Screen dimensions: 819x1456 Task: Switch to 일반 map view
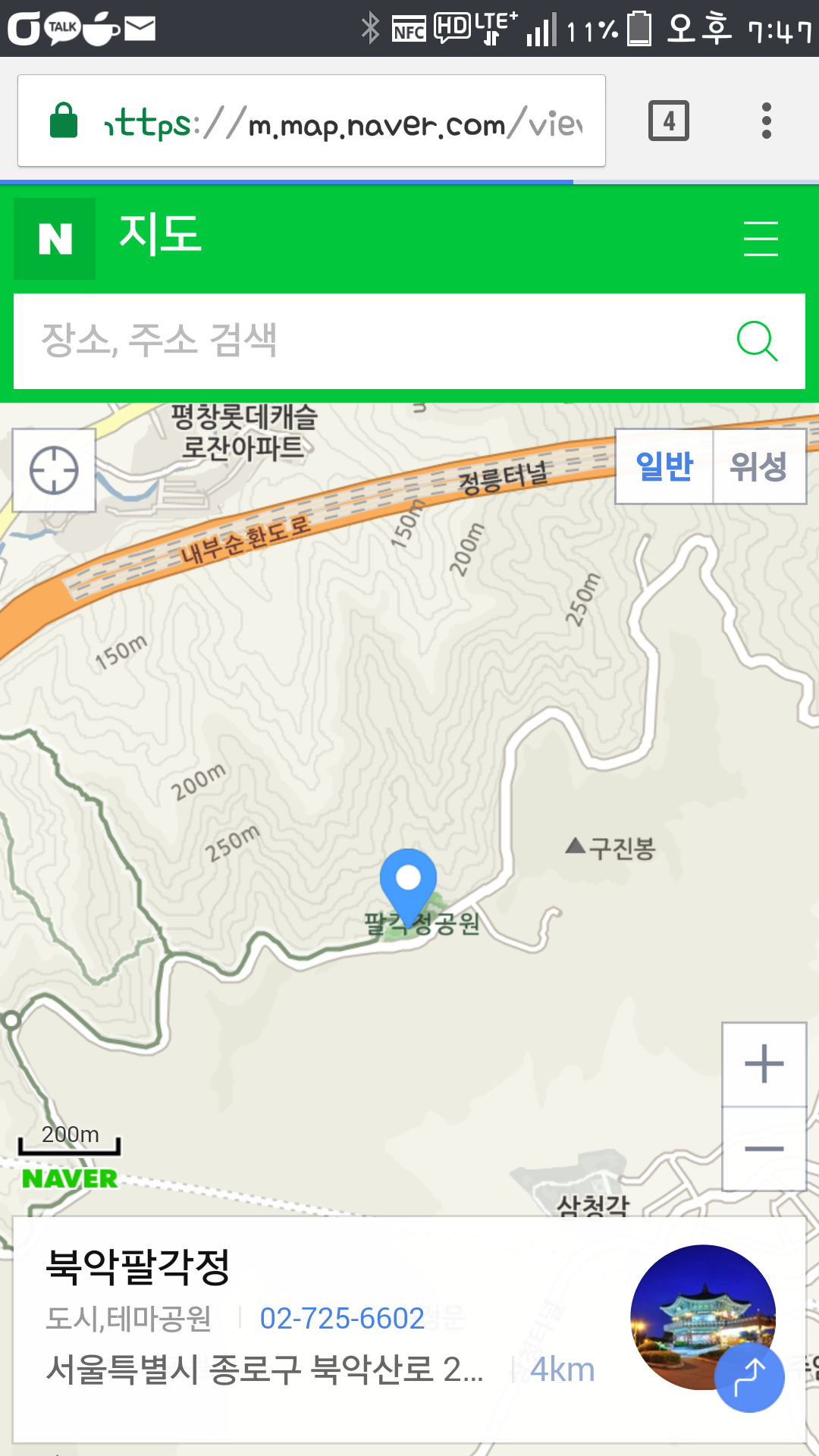coord(664,466)
